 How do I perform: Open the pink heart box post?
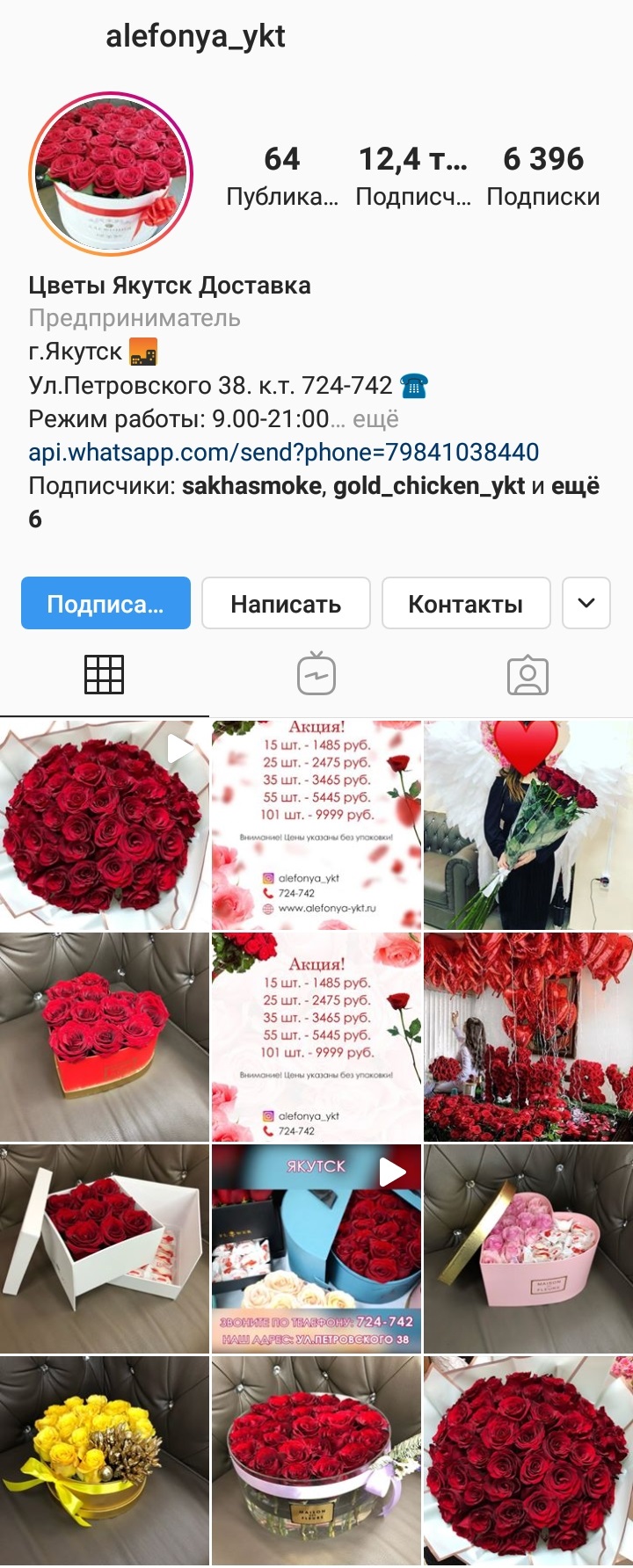click(527, 1248)
